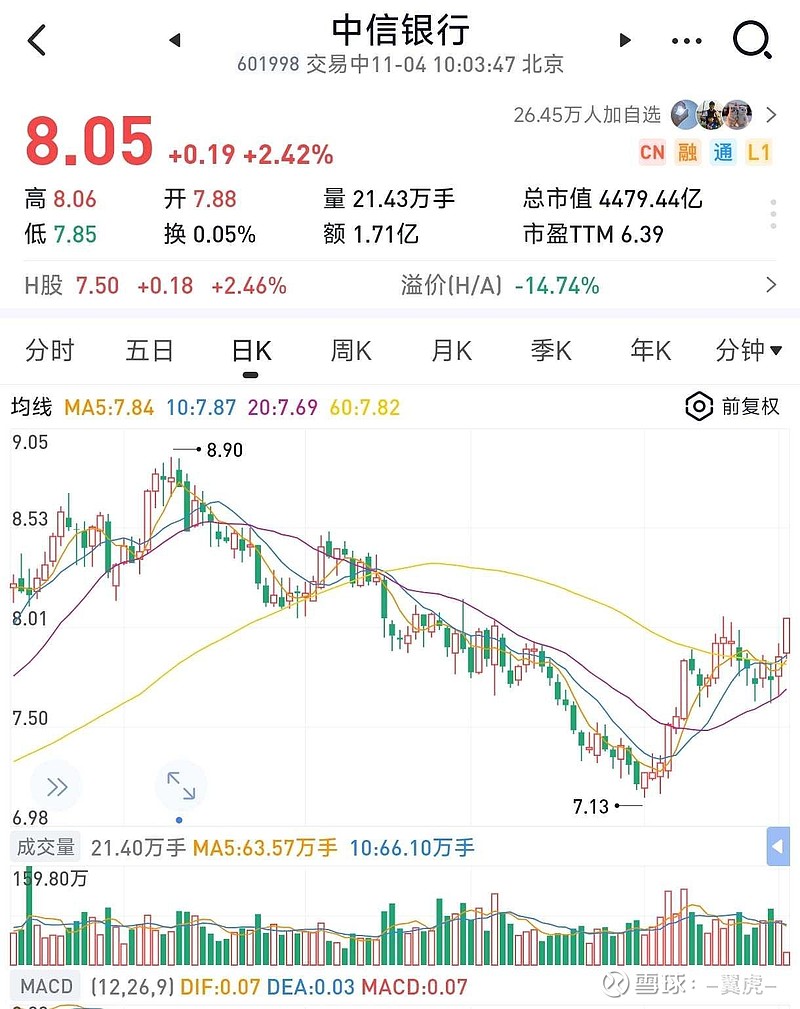This screenshot has width=800, height=1009.
Task: Click the L1 quote level badge
Action: pyautogui.click(x=757, y=152)
